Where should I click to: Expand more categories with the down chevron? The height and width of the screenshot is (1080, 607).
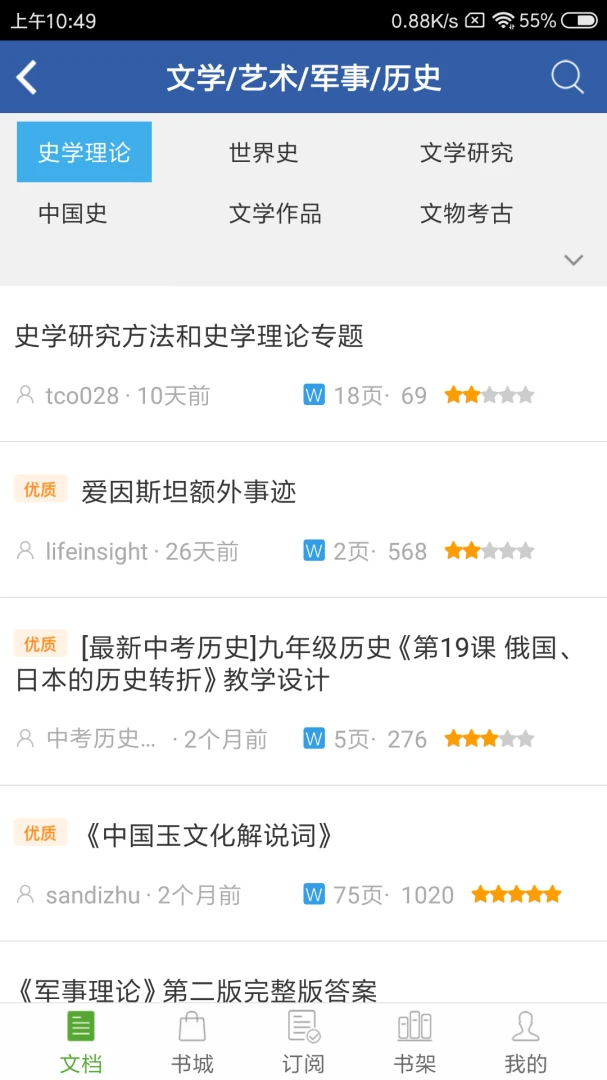coord(573,260)
